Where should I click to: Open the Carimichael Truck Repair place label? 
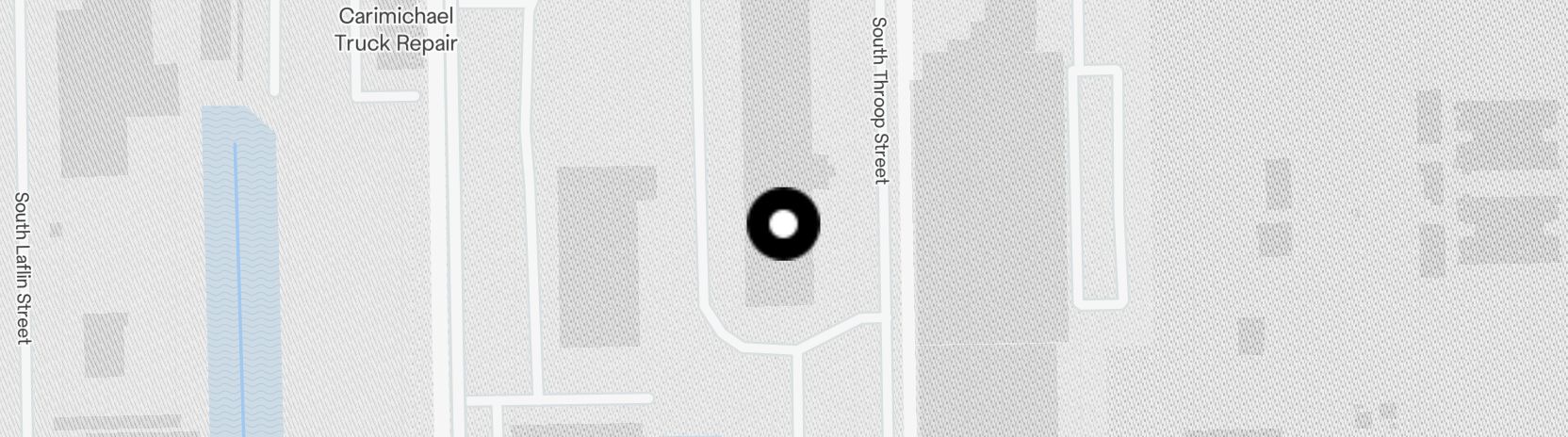coord(396,29)
